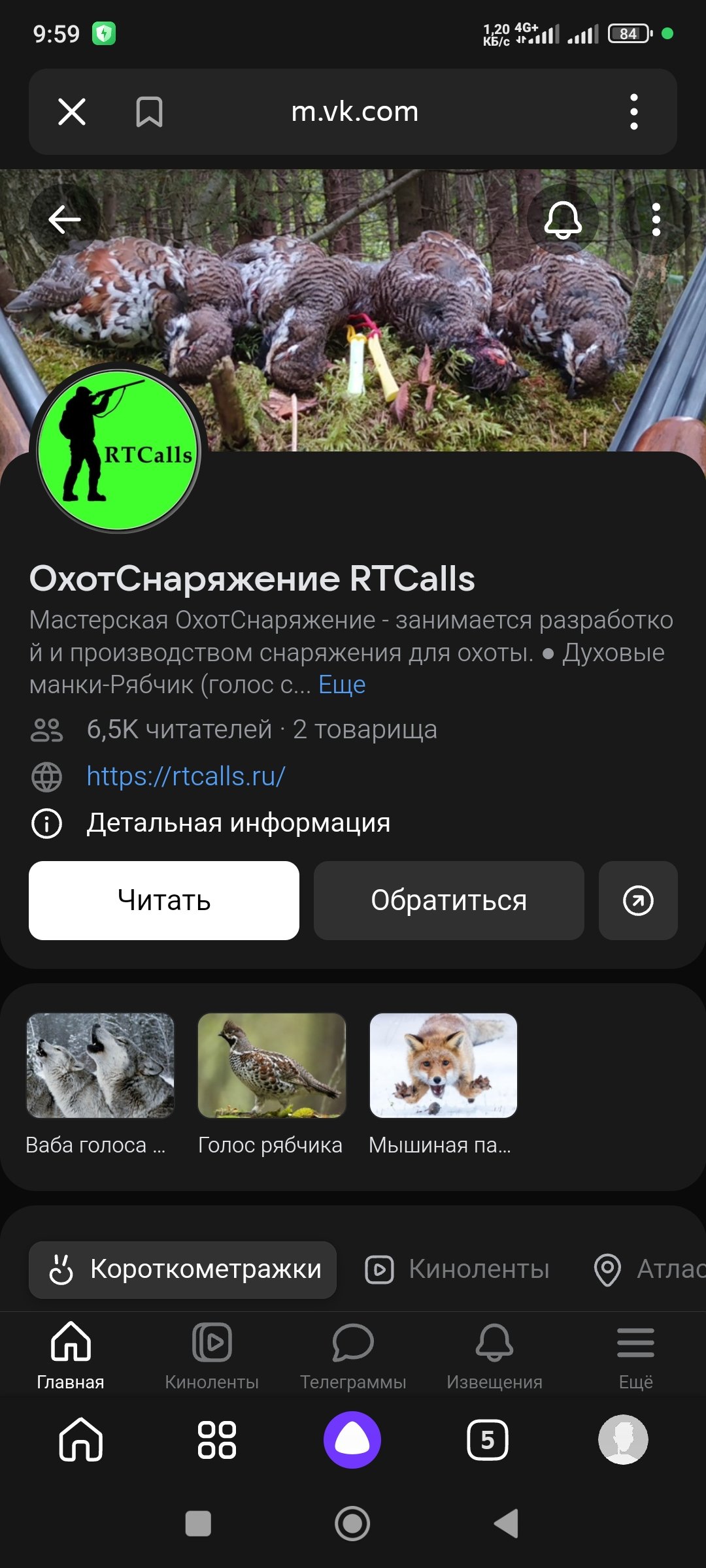The image size is (706, 1568).
Task: Open Детальная информация
Action: point(238,823)
